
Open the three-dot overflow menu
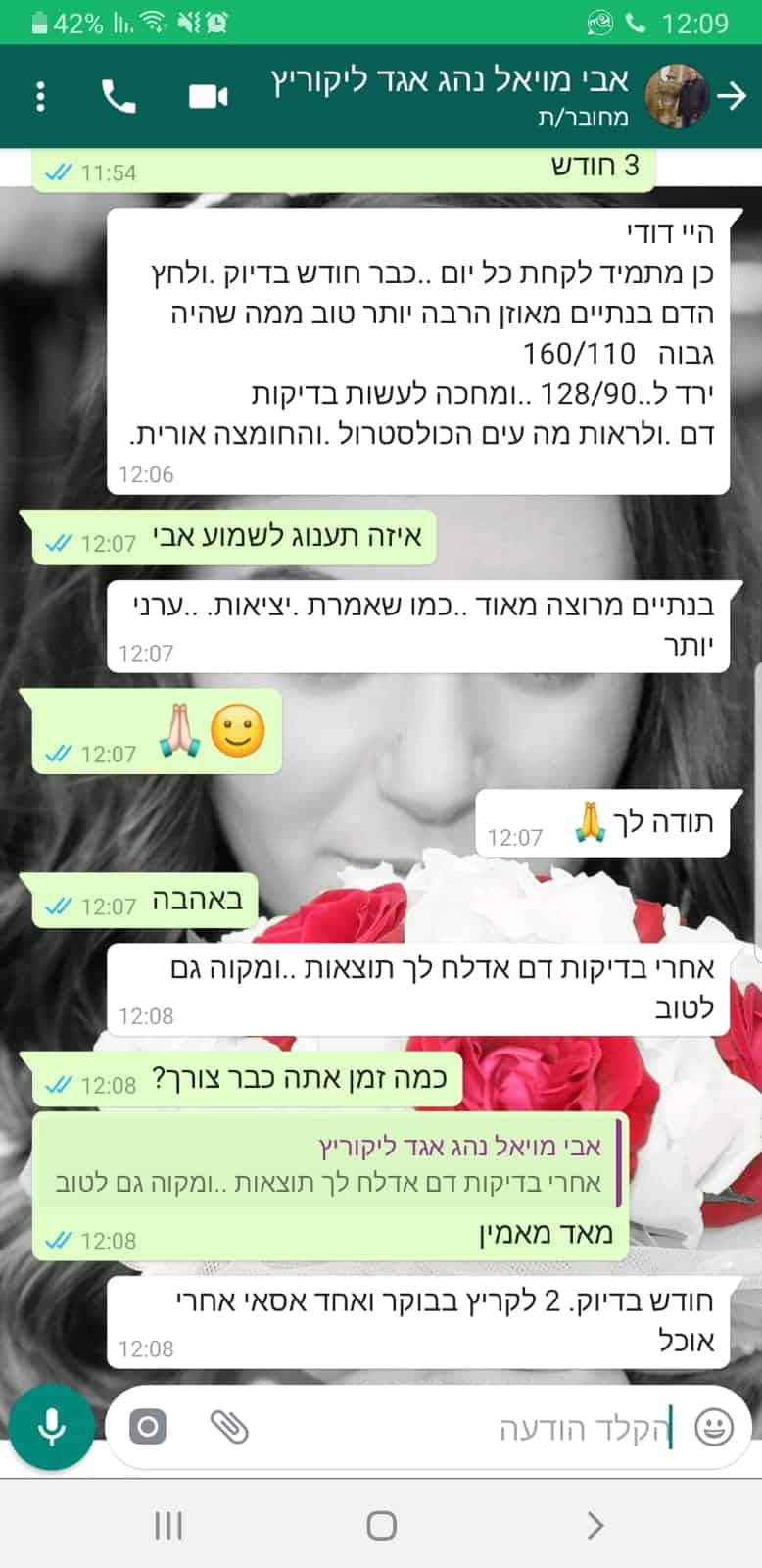(x=40, y=96)
